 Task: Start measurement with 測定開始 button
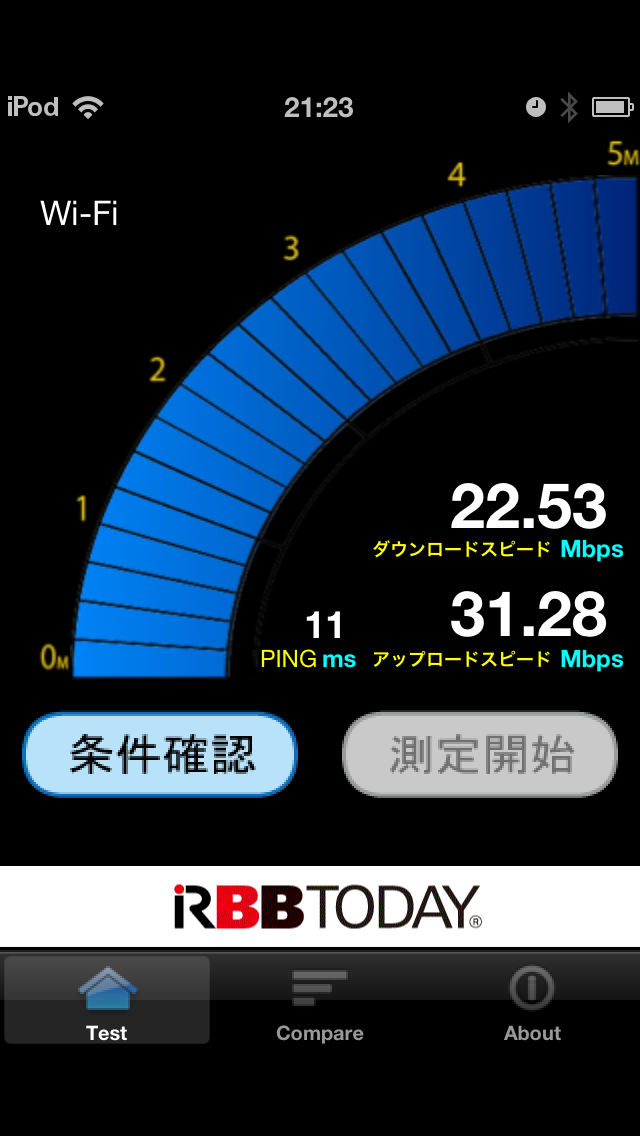click(x=480, y=755)
